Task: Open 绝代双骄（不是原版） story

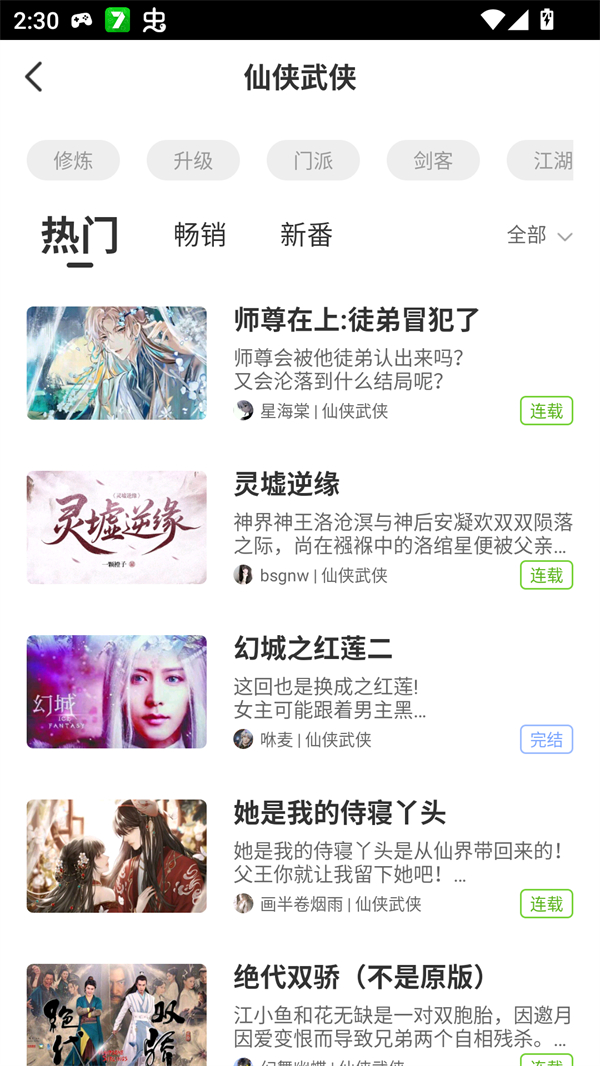Action: click(364, 977)
